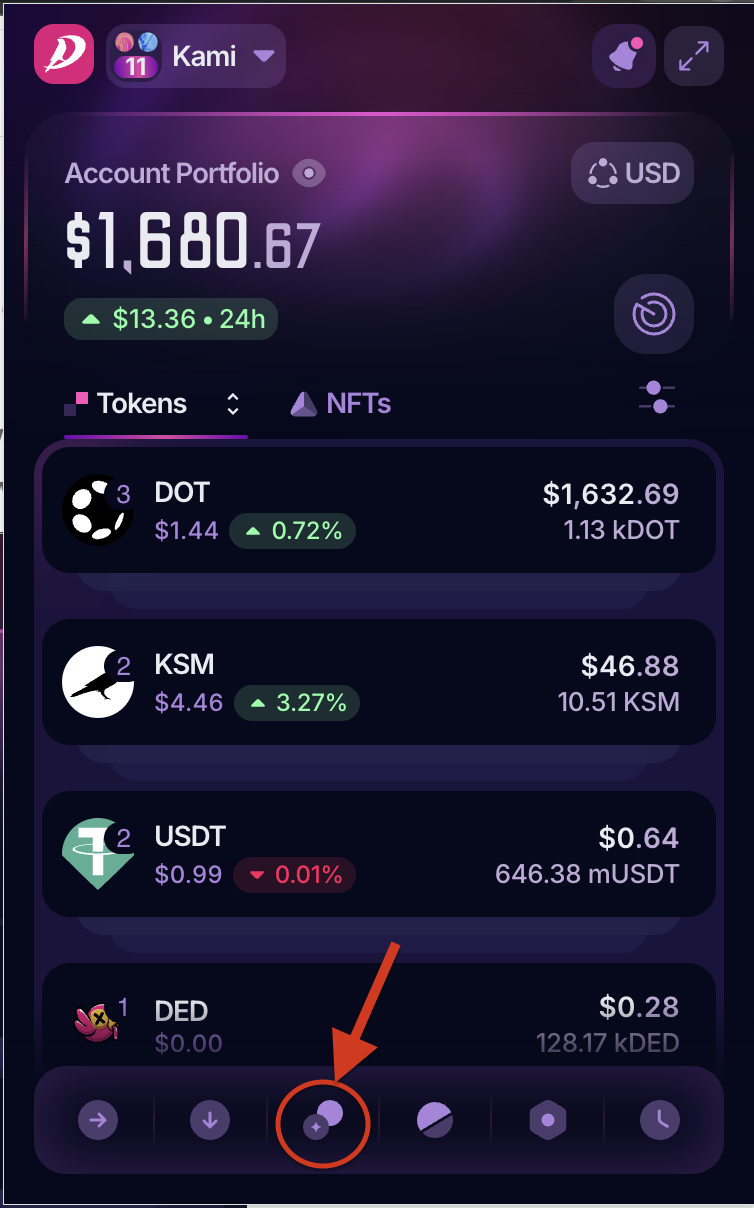Open the half-circle planet icon in bottom bar

click(x=435, y=1120)
